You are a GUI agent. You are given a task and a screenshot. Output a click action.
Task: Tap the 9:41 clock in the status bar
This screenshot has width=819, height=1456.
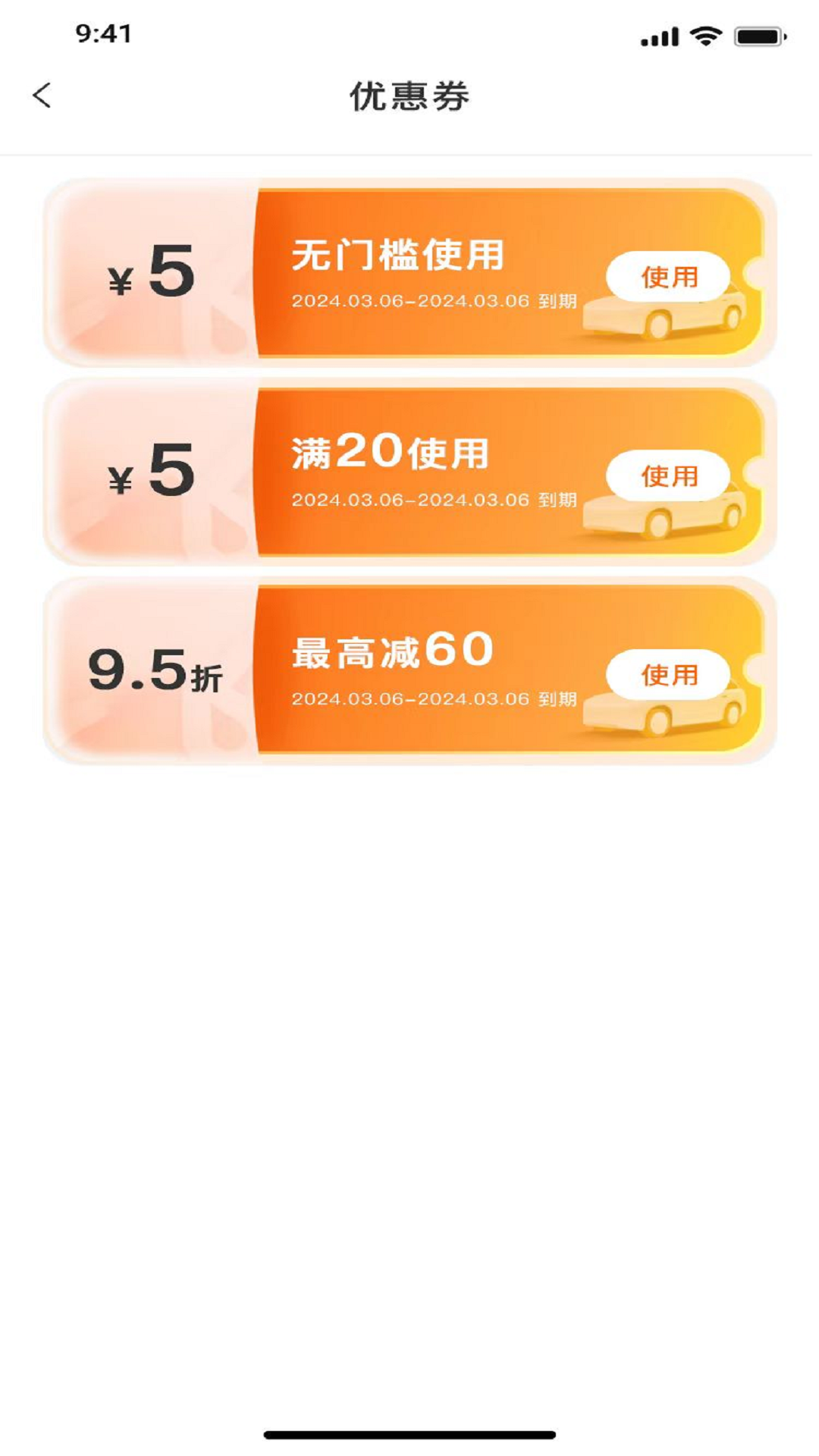point(102,33)
